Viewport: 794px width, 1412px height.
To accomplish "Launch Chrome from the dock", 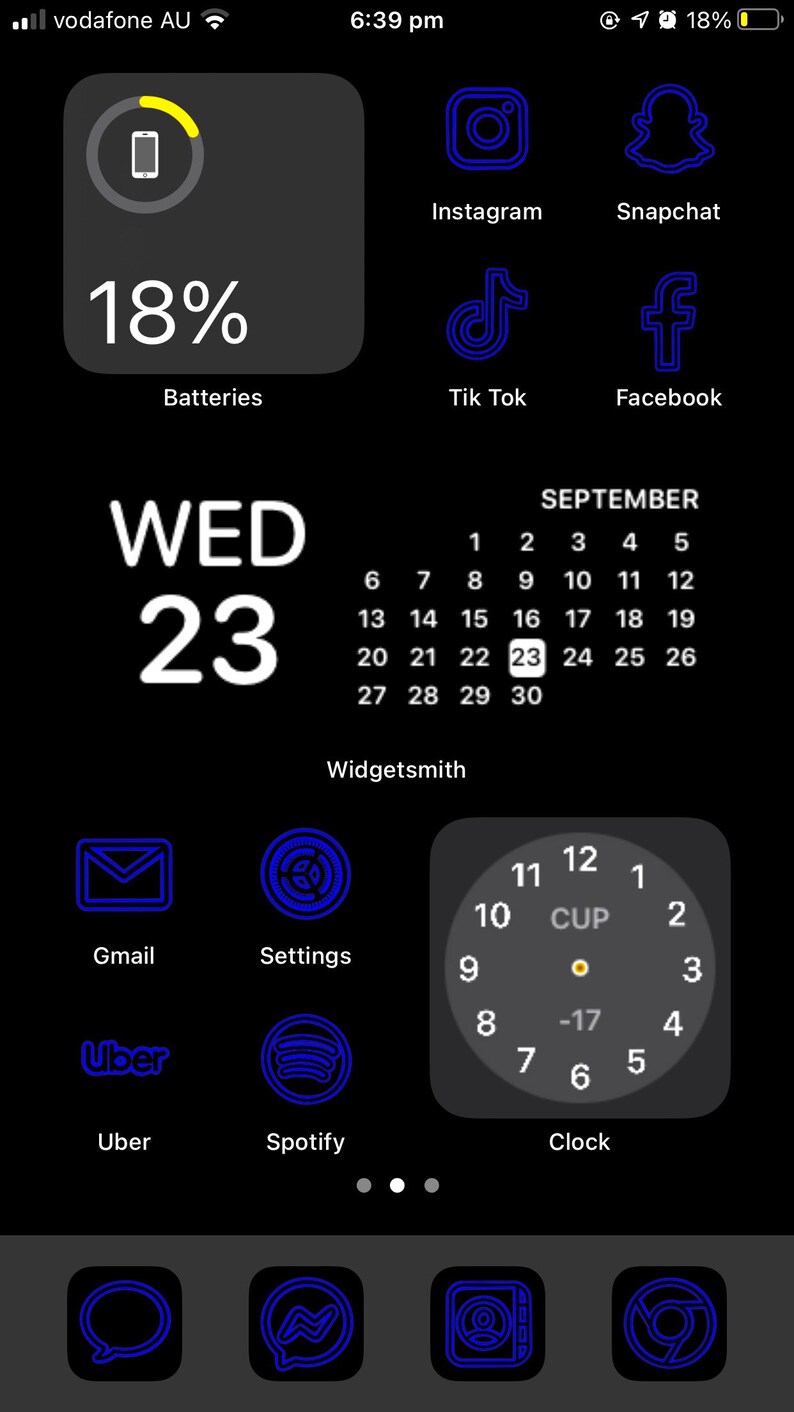I will tap(669, 1324).
